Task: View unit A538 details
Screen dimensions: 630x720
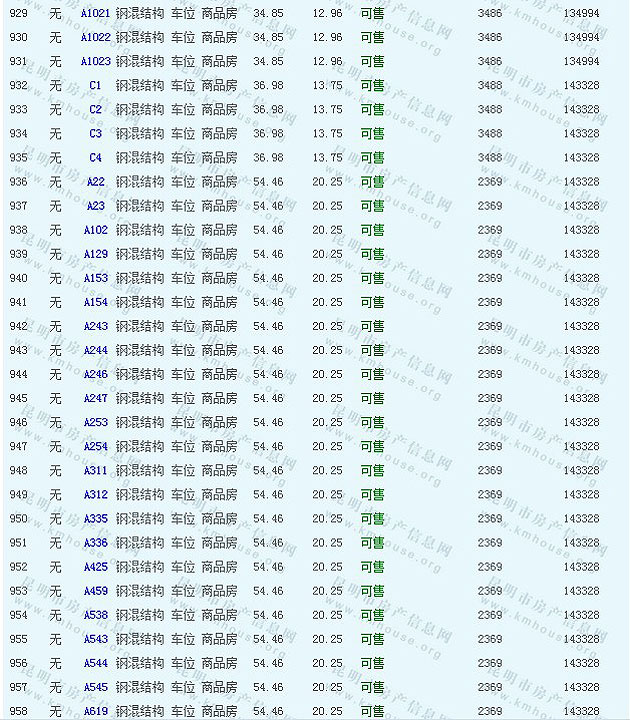Action: coord(95,615)
